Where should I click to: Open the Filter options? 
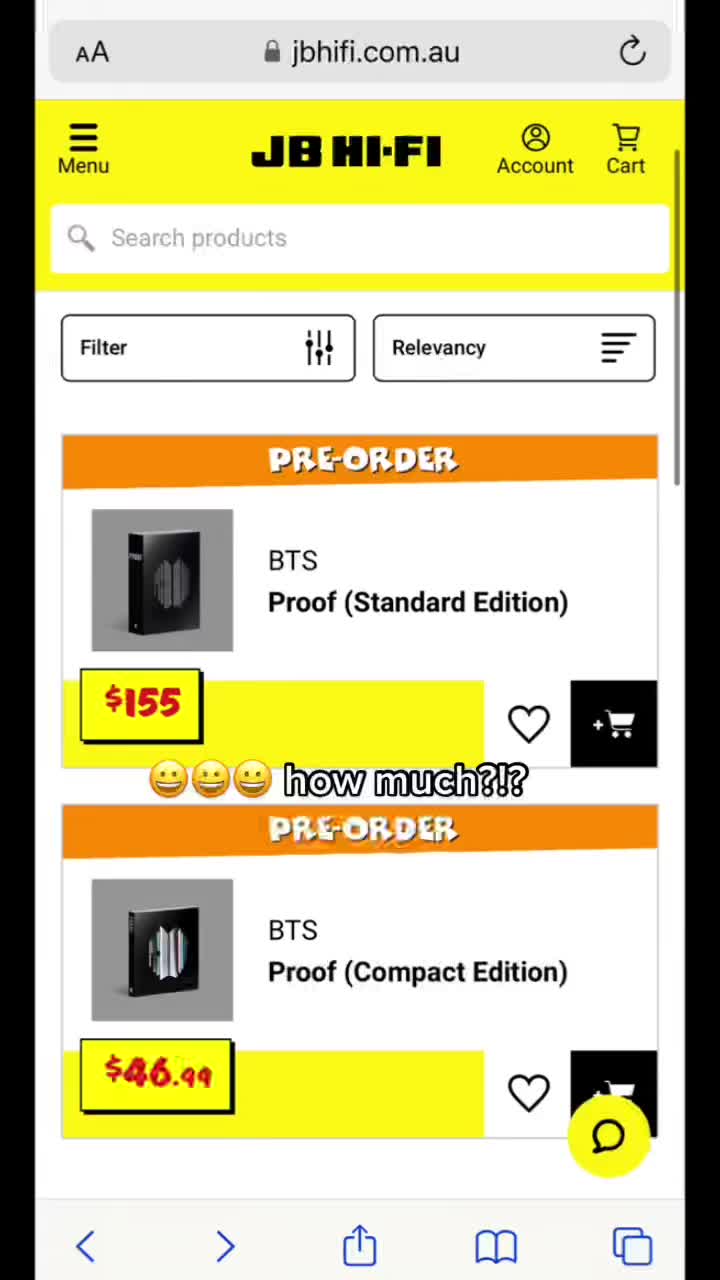[208, 348]
